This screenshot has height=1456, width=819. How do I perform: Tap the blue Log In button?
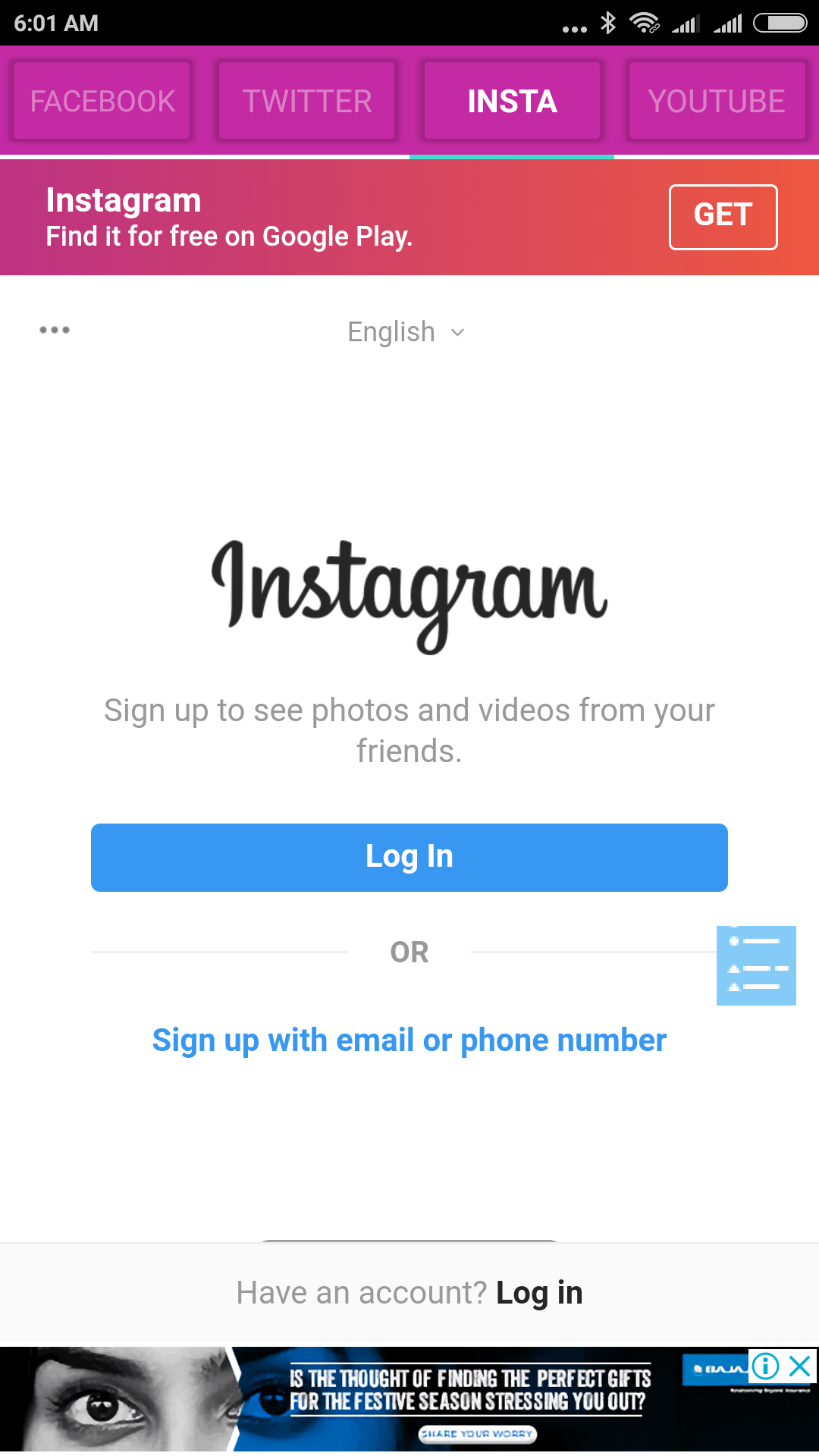pyautogui.click(x=409, y=857)
